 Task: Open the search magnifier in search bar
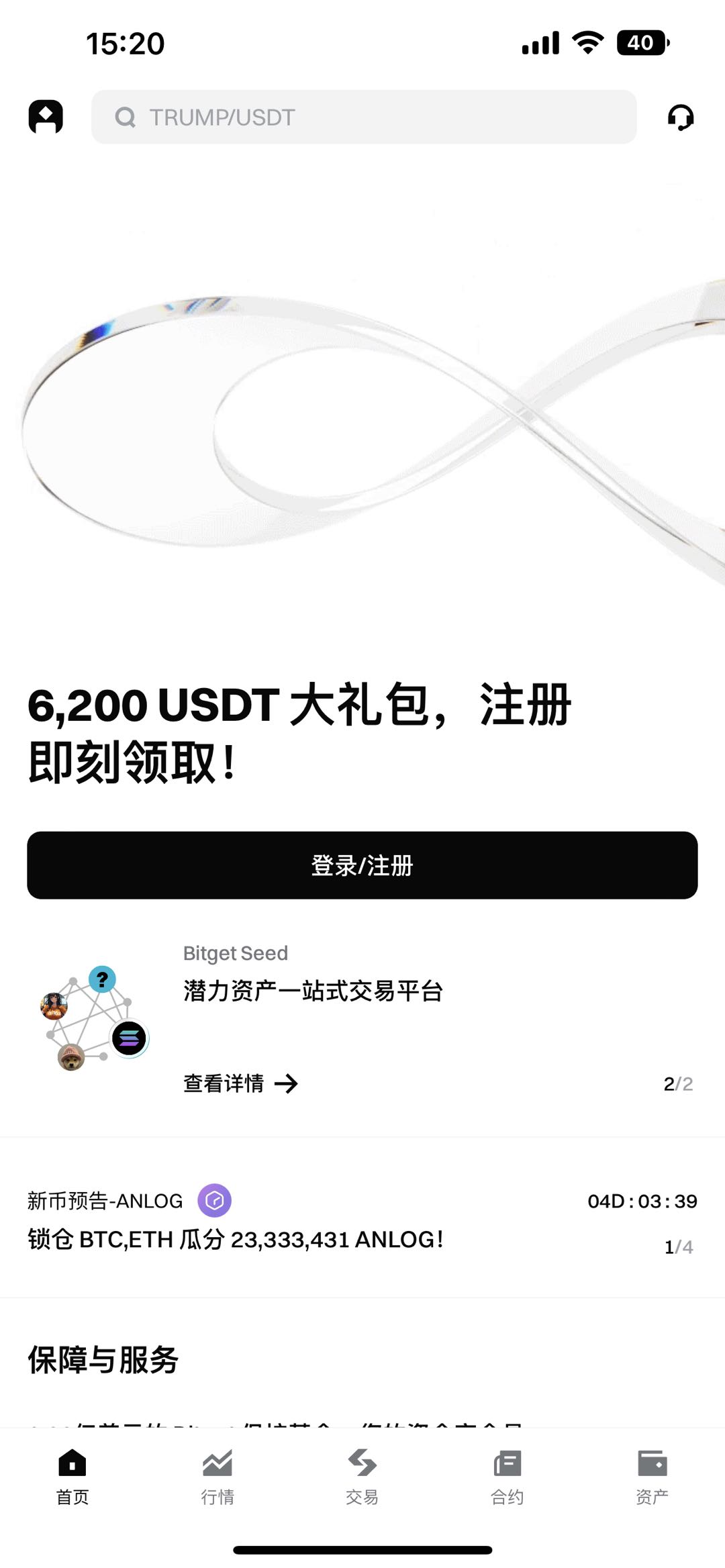click(126, 117)
